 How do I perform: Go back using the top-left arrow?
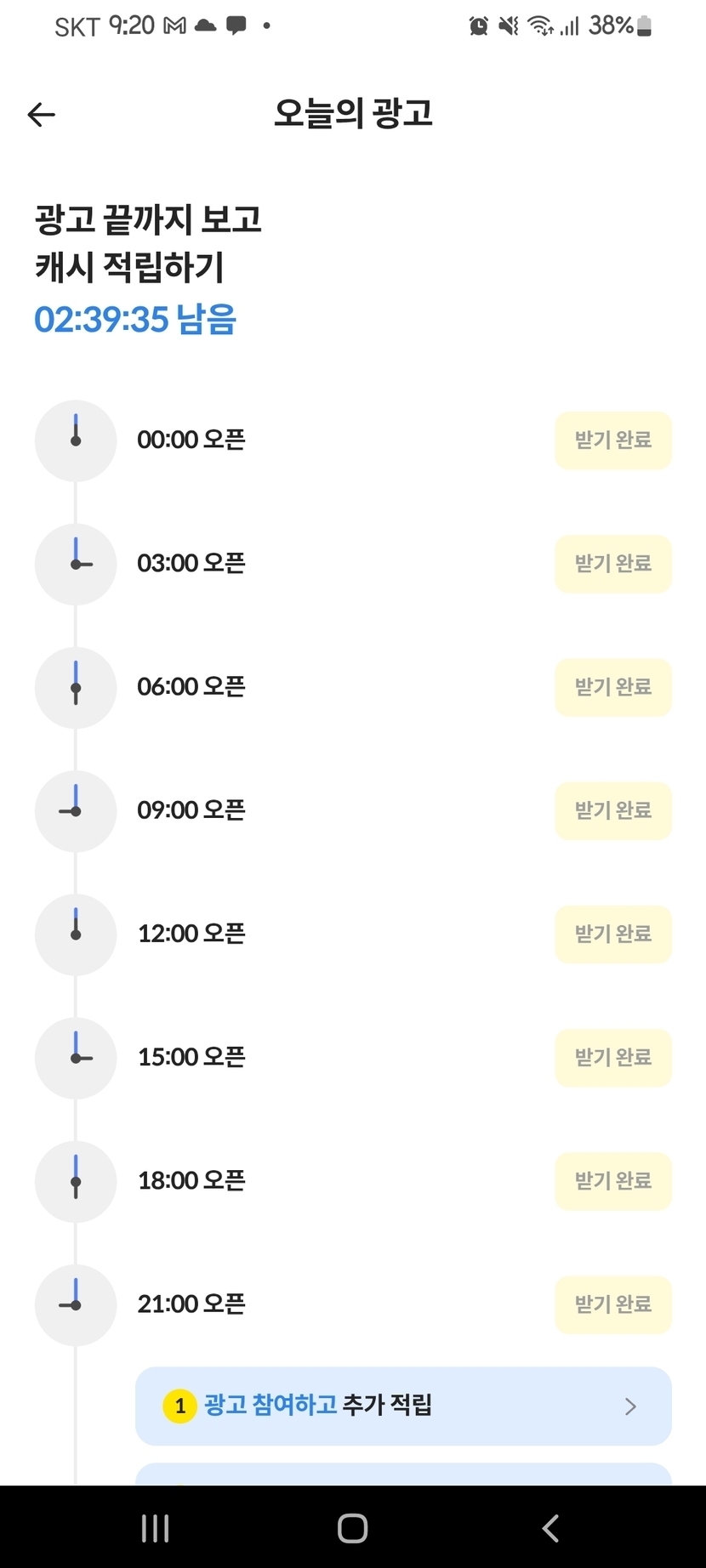41,115
